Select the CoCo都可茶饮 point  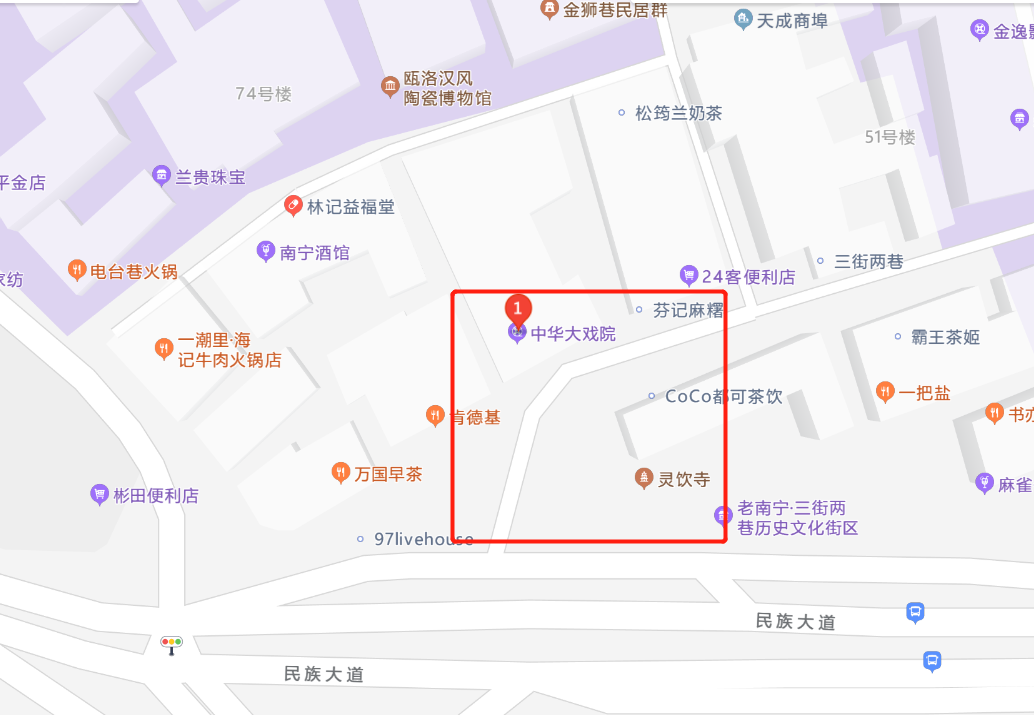click(x=652, y=396)
